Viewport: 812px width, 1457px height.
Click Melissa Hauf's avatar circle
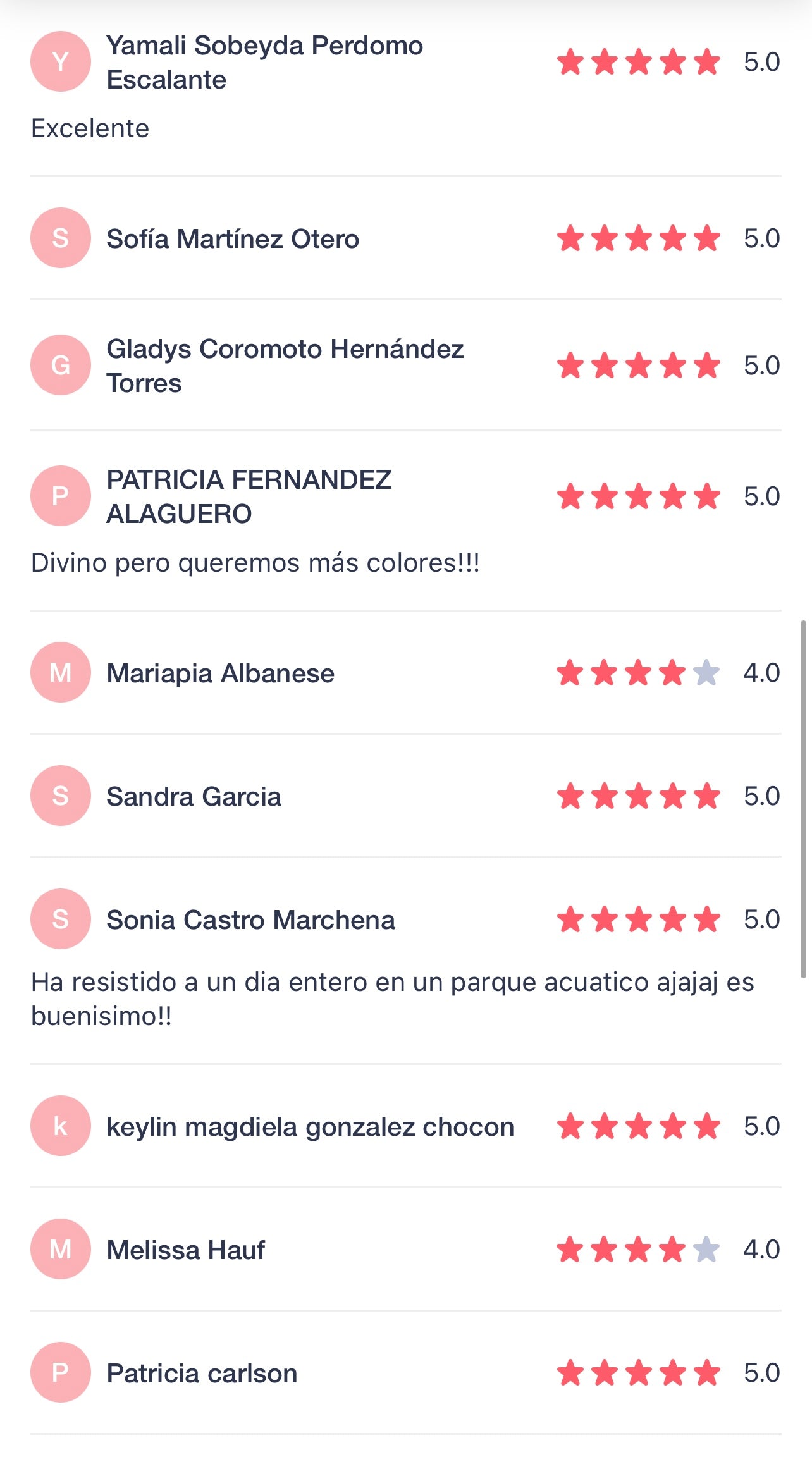point(60,1250)
